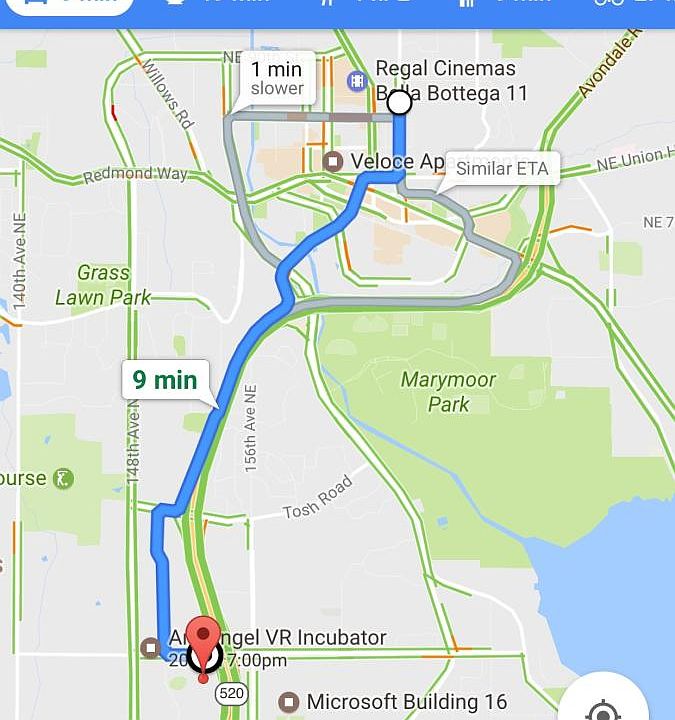Viewport: 675px width, 720px height.
Task: Tap the white starting point circle
Action: tap(399, 102)
